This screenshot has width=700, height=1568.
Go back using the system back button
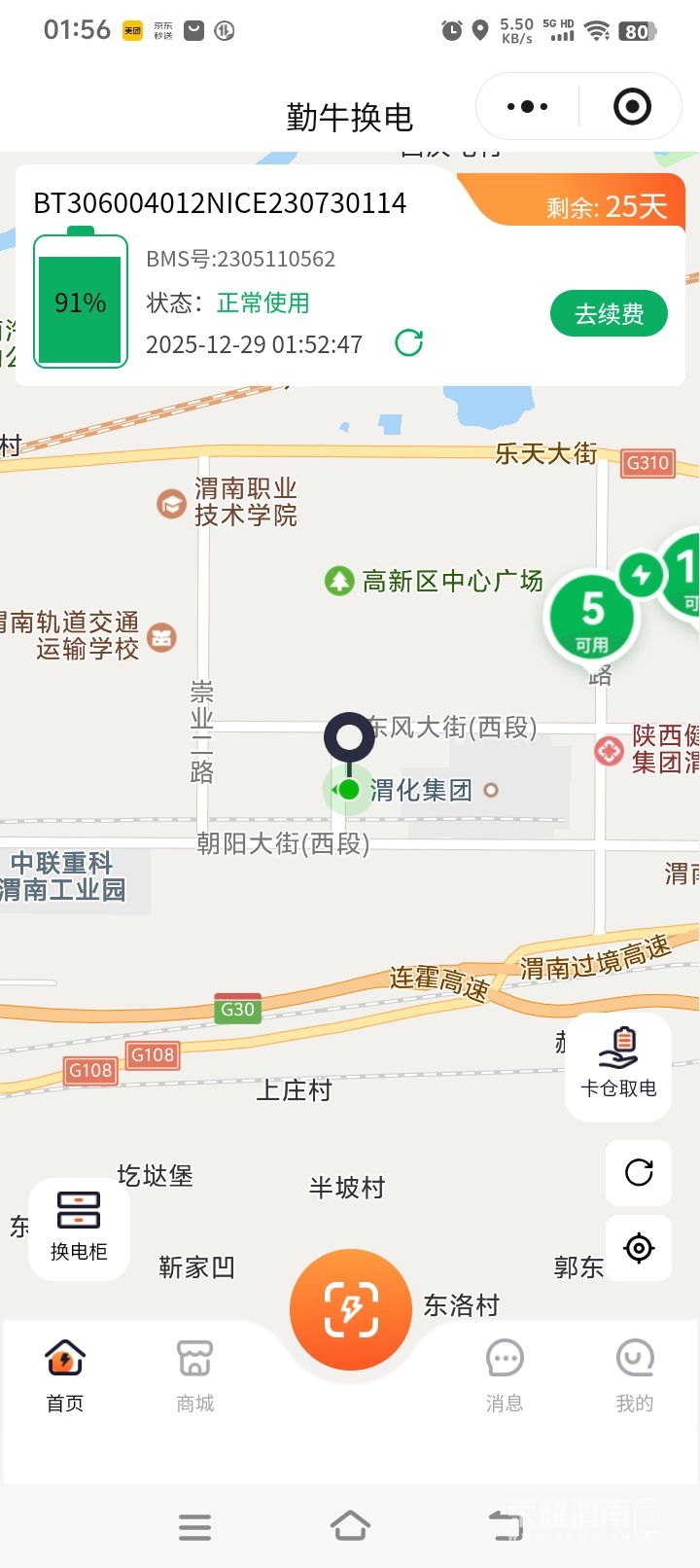click(x=505, y=1526)
